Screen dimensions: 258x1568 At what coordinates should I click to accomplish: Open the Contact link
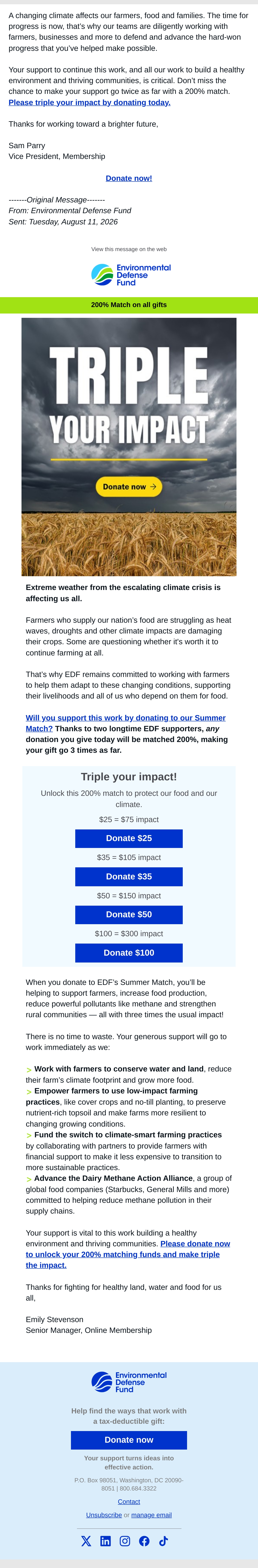[129, 1502]
